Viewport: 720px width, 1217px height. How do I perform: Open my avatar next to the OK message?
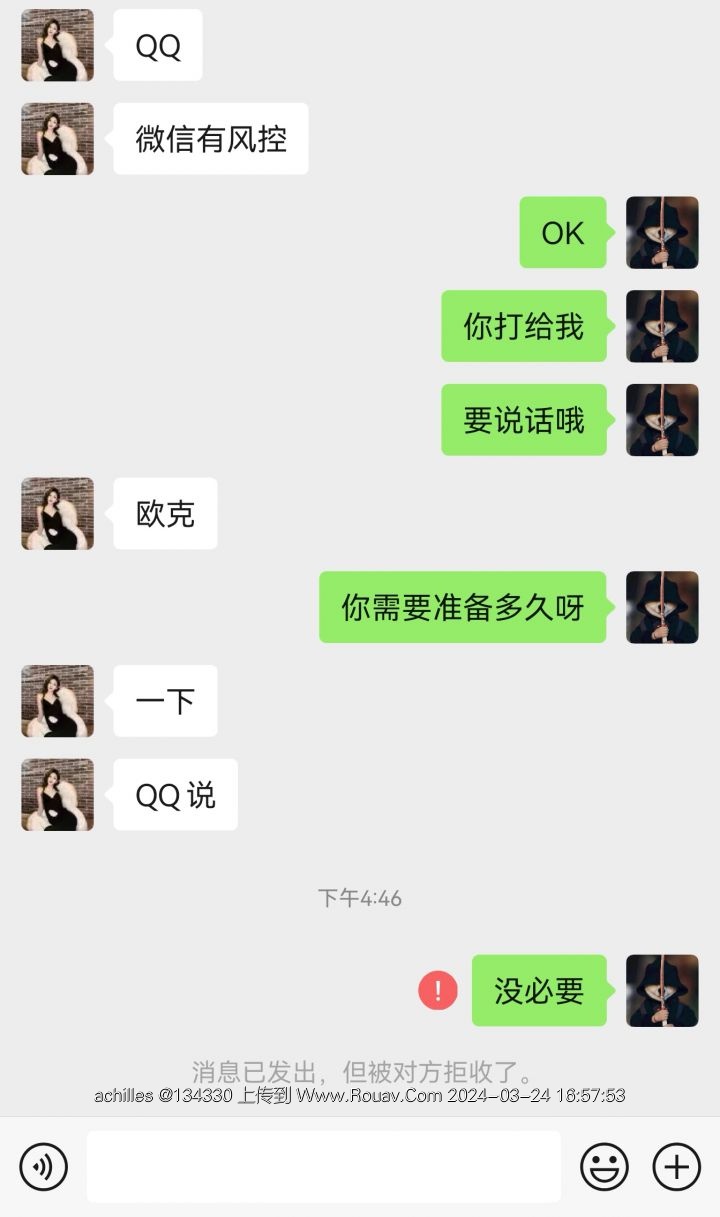[x=662, y=233]
